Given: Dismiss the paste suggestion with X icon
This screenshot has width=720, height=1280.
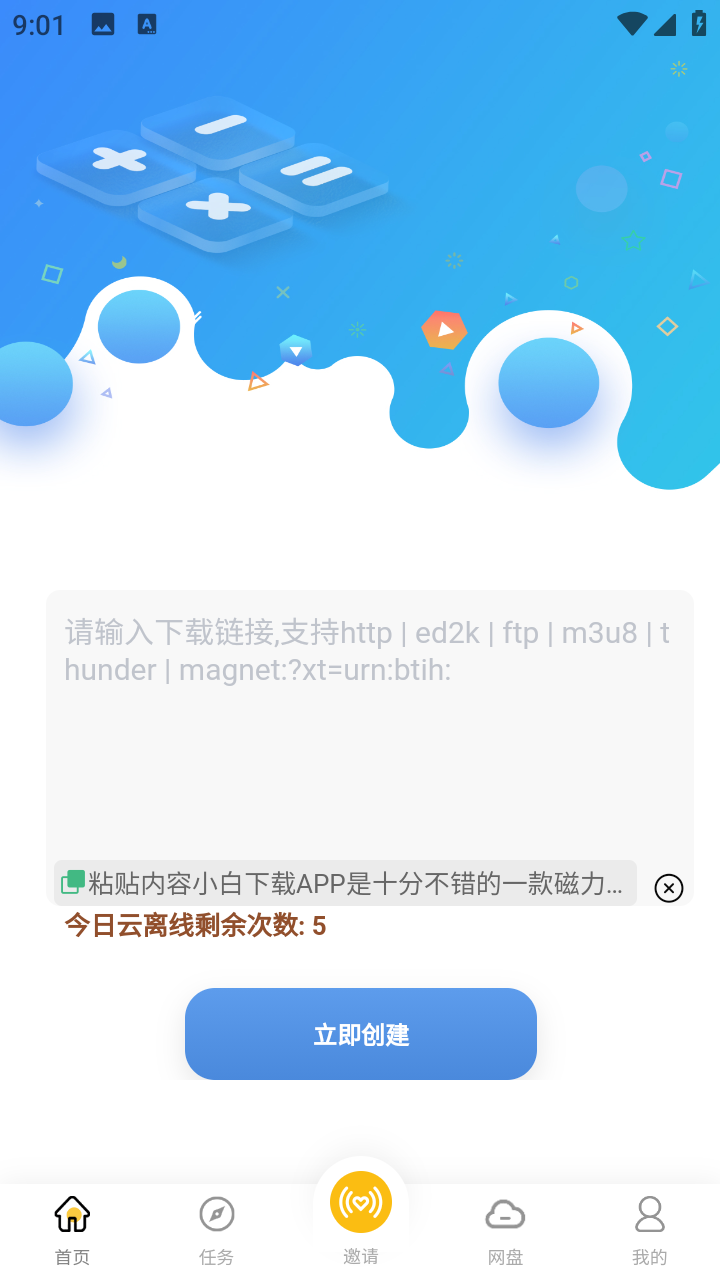Looking at the screenshot, I should (x=668, y=887).
